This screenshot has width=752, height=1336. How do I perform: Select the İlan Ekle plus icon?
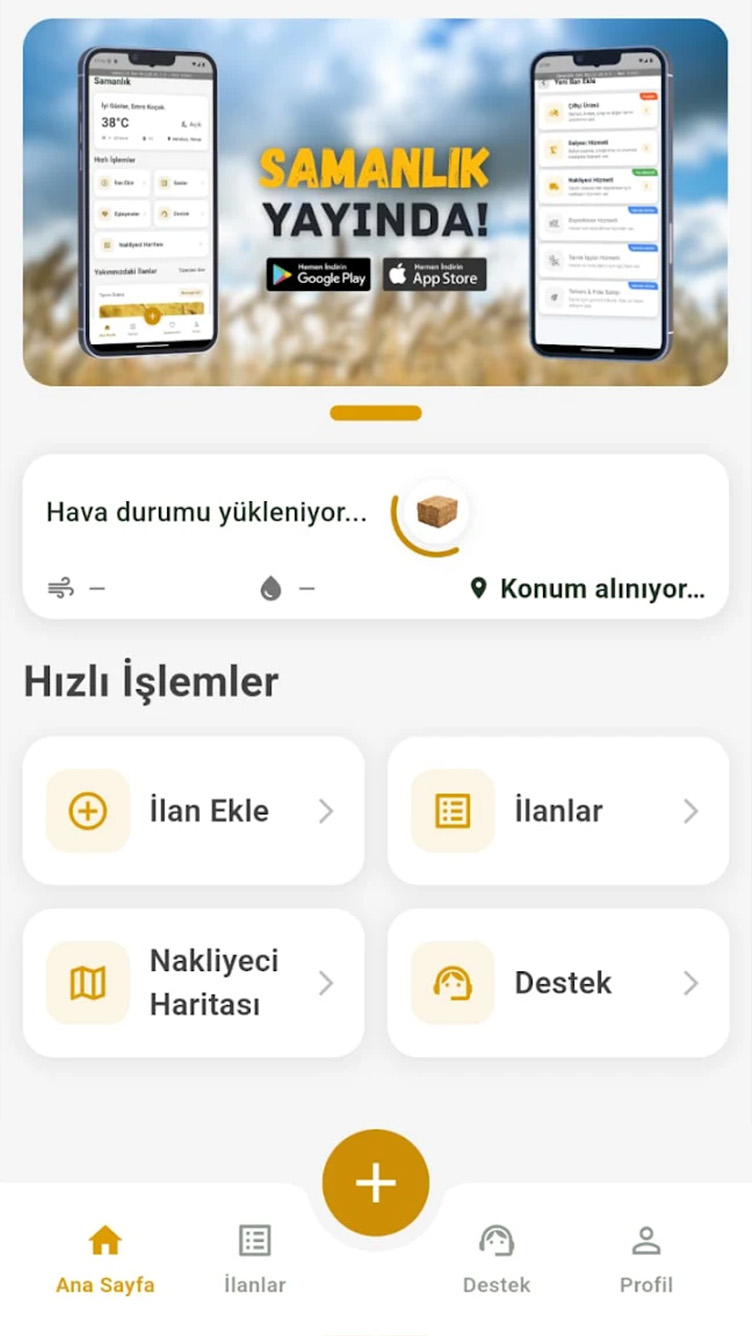[87, 811]
